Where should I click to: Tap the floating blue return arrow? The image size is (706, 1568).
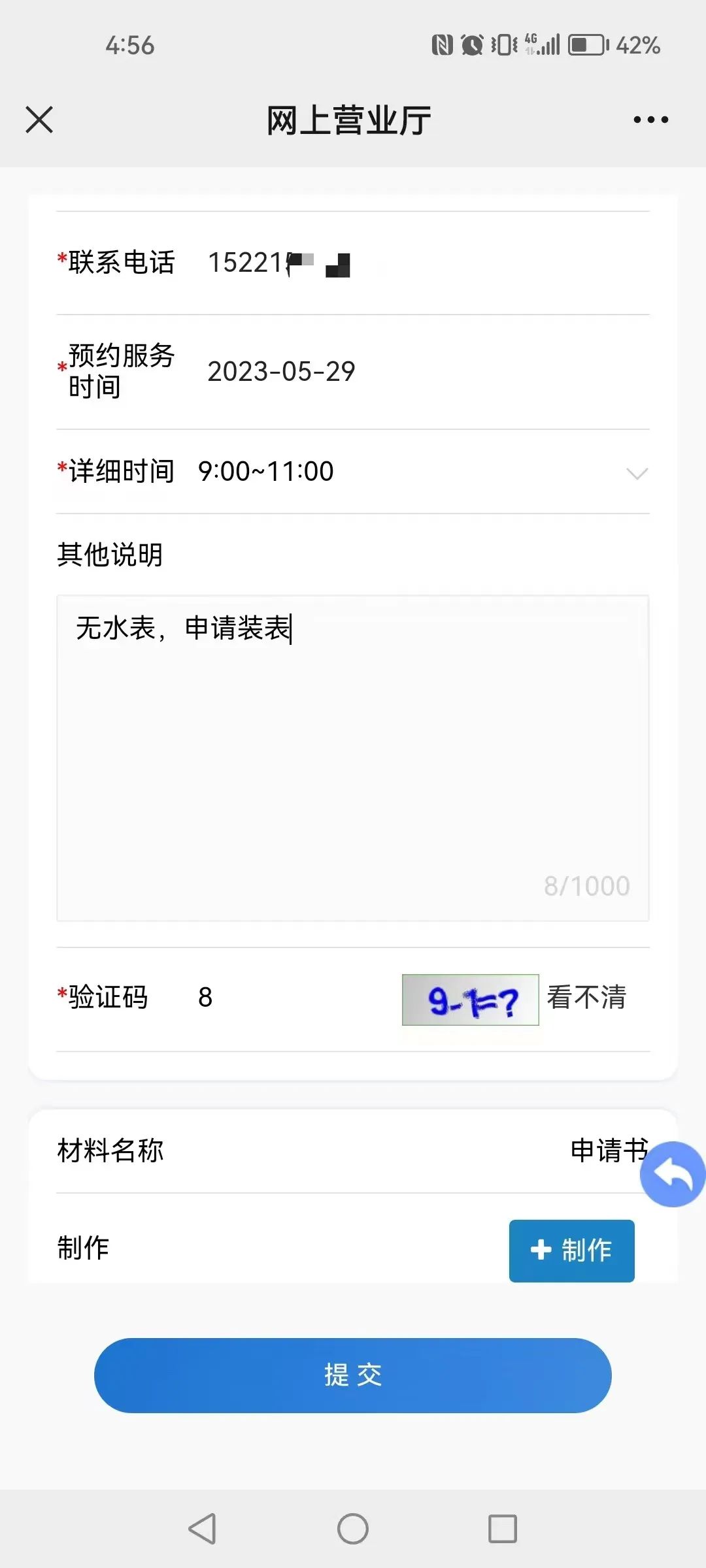(x=673, y=1175)
